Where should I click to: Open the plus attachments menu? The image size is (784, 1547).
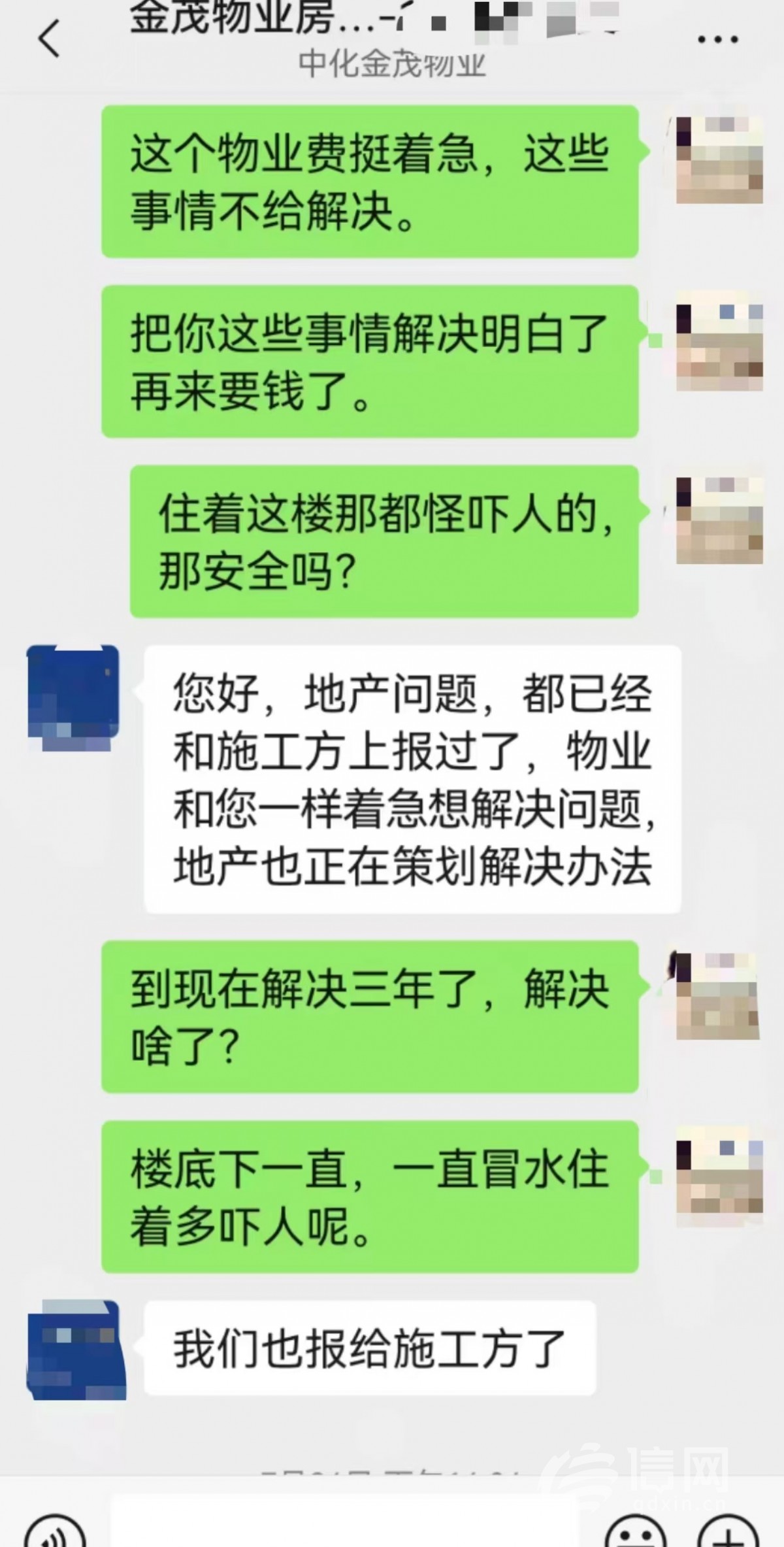coord(728,1533)
